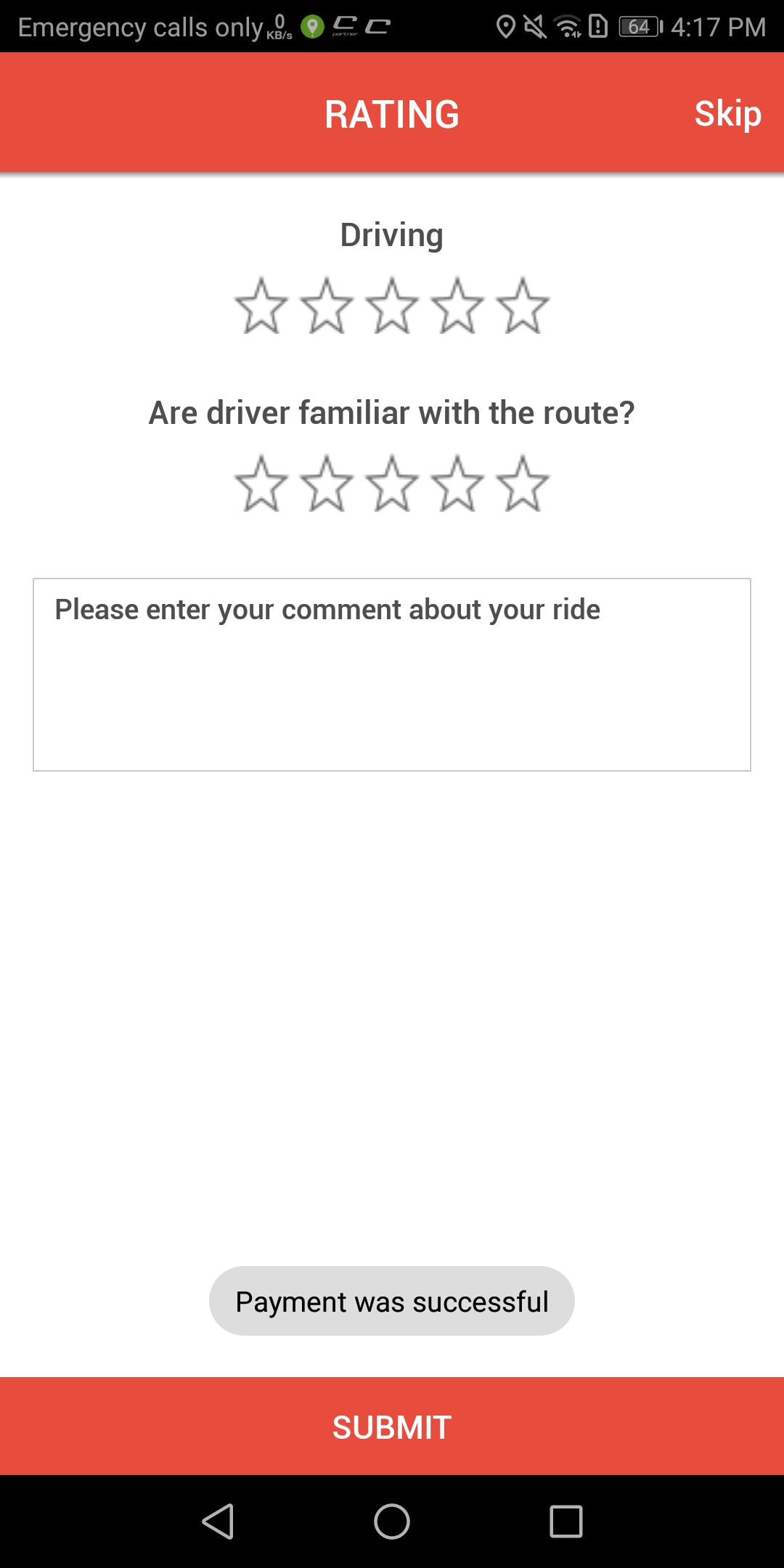Skip the rating screen

coord(727,114)
